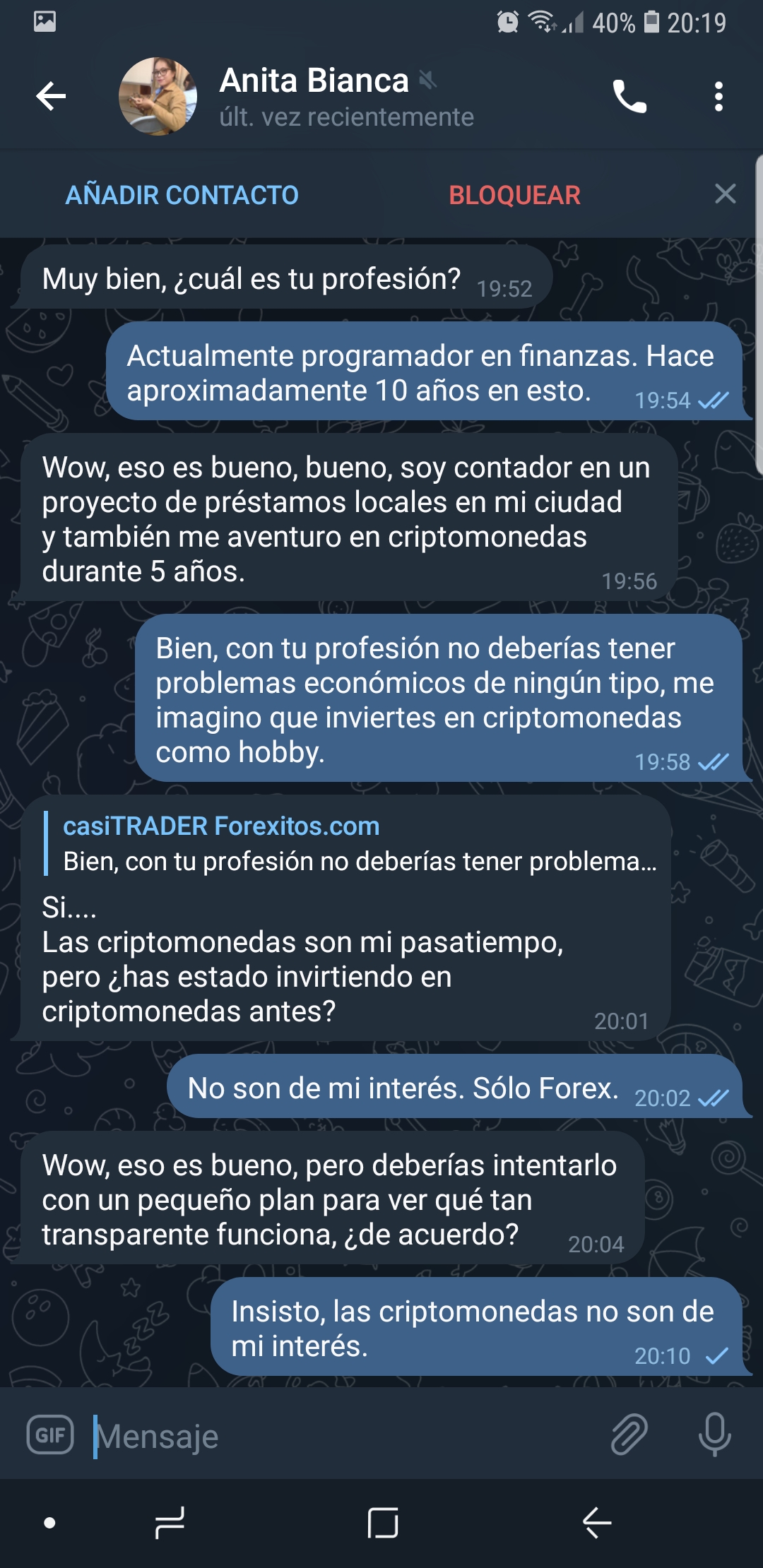This screenshot has width=763, height=1568.
Task: Open recent apps from navigation bar
Action: tap(170, 1523)
